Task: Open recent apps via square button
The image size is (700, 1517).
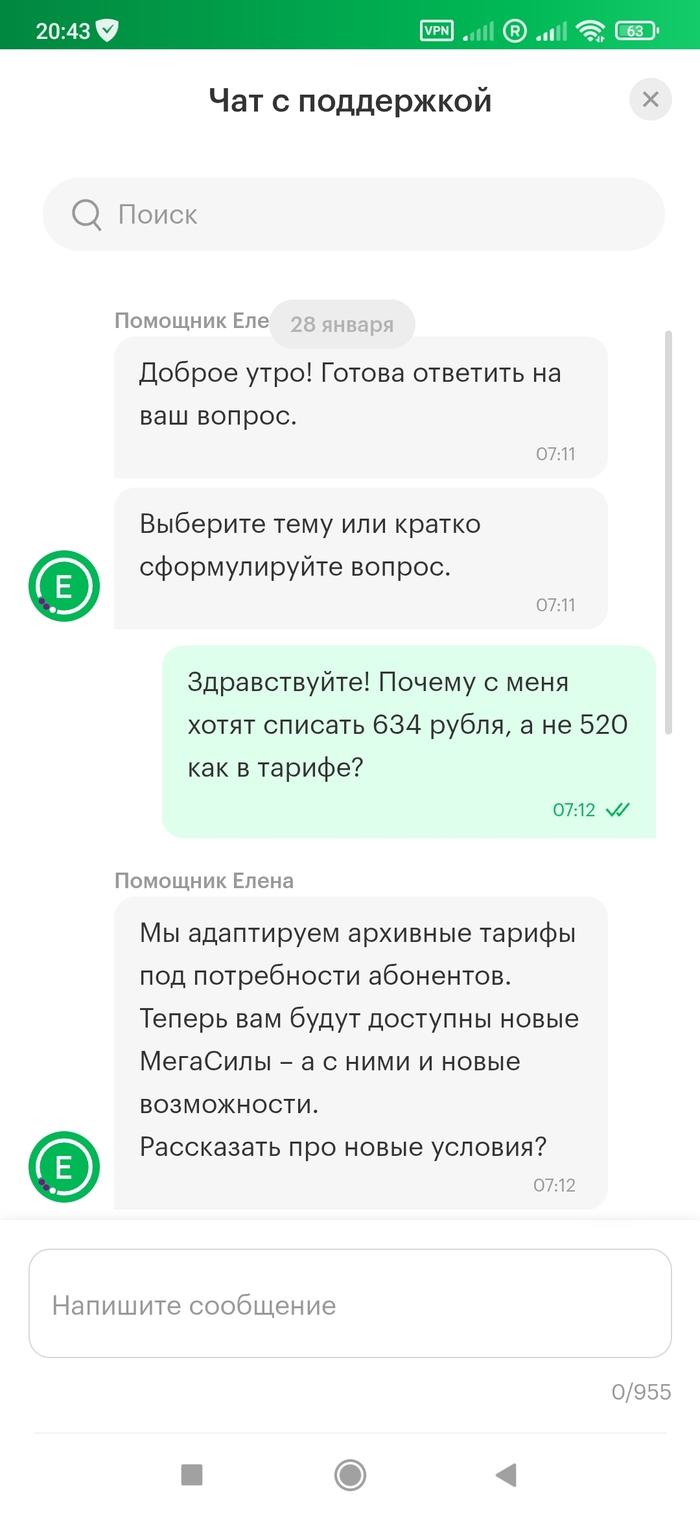Action: (x=192, y=1474)
